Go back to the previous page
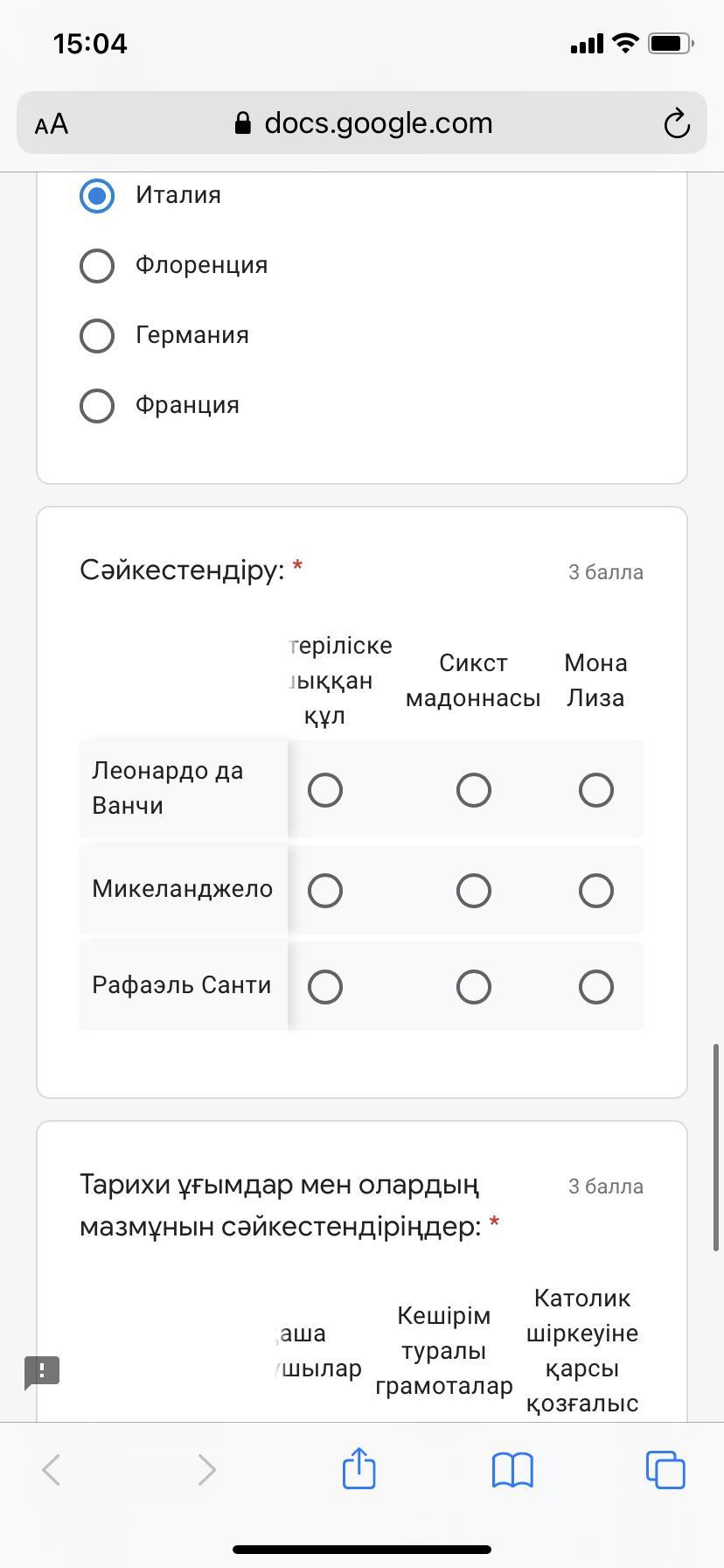This screenshot has height=1568, width=724. coord(52,1470)
